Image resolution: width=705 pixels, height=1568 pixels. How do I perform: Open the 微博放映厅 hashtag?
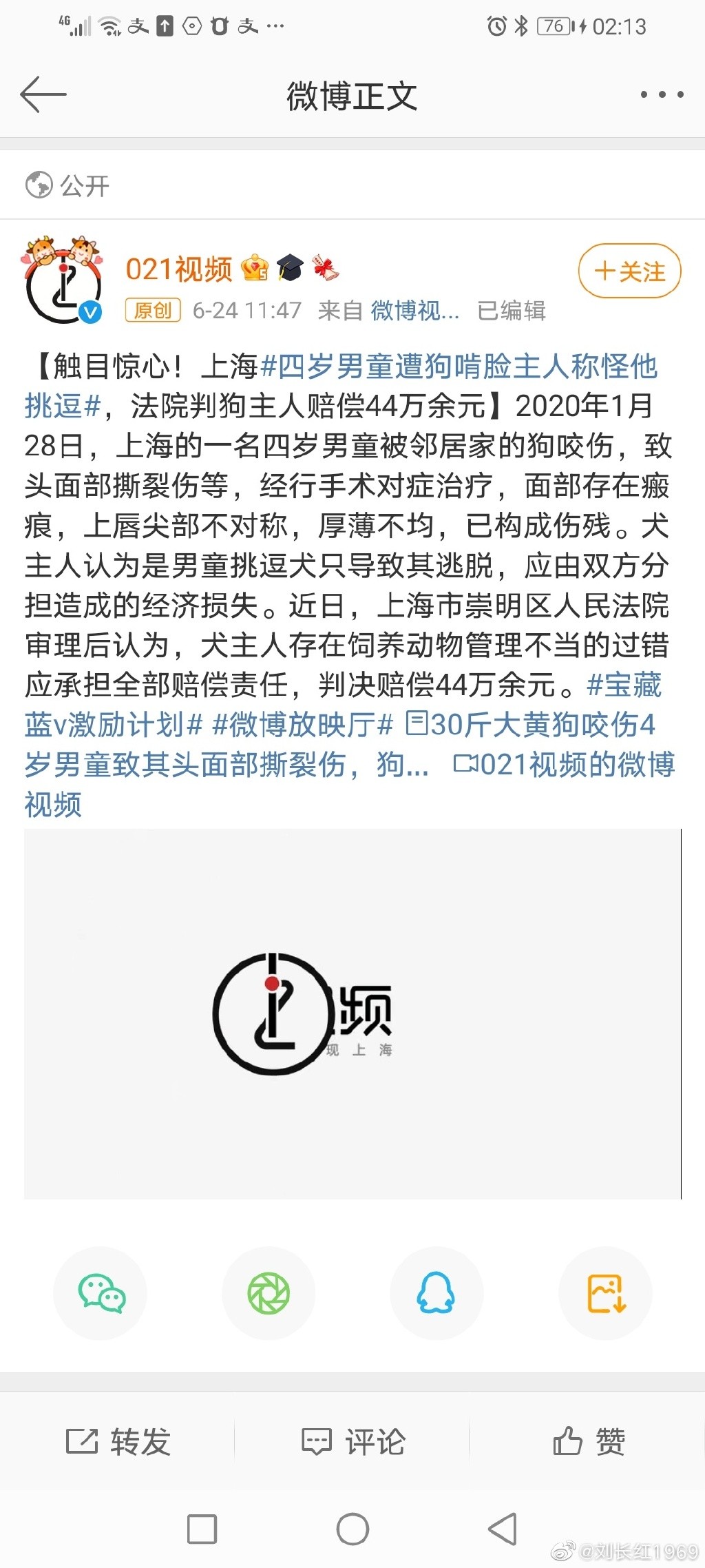[x=303, y=725]
